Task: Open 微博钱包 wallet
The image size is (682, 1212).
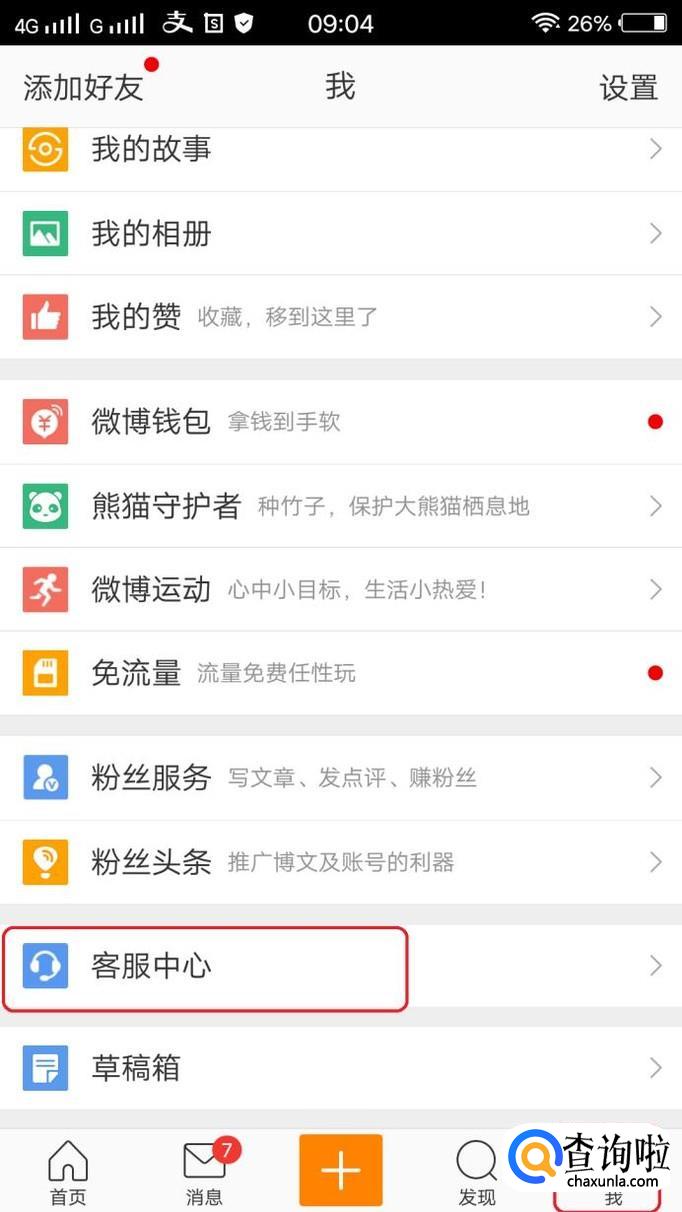Action: click(x=151, y=421)
